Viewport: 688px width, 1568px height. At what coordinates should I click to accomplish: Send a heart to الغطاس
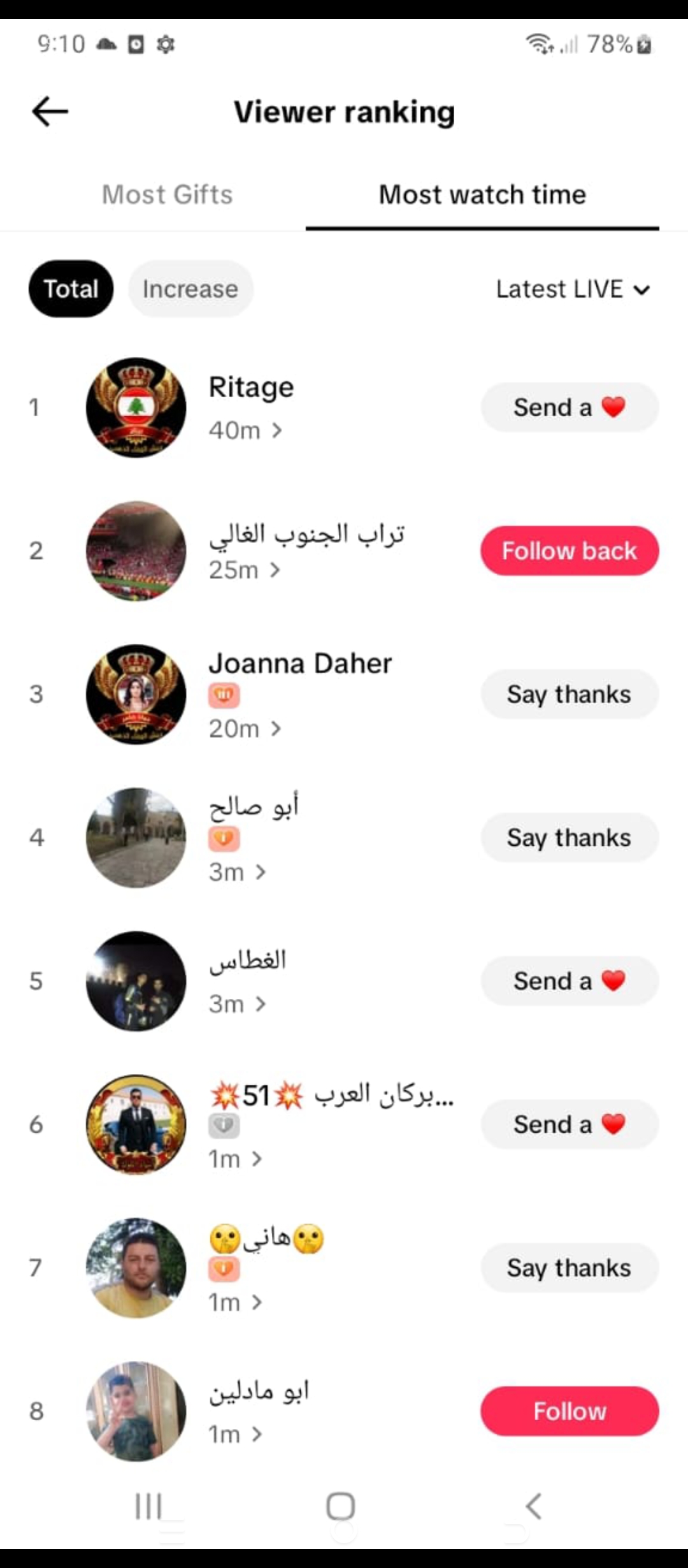click(x=570, y=981)
